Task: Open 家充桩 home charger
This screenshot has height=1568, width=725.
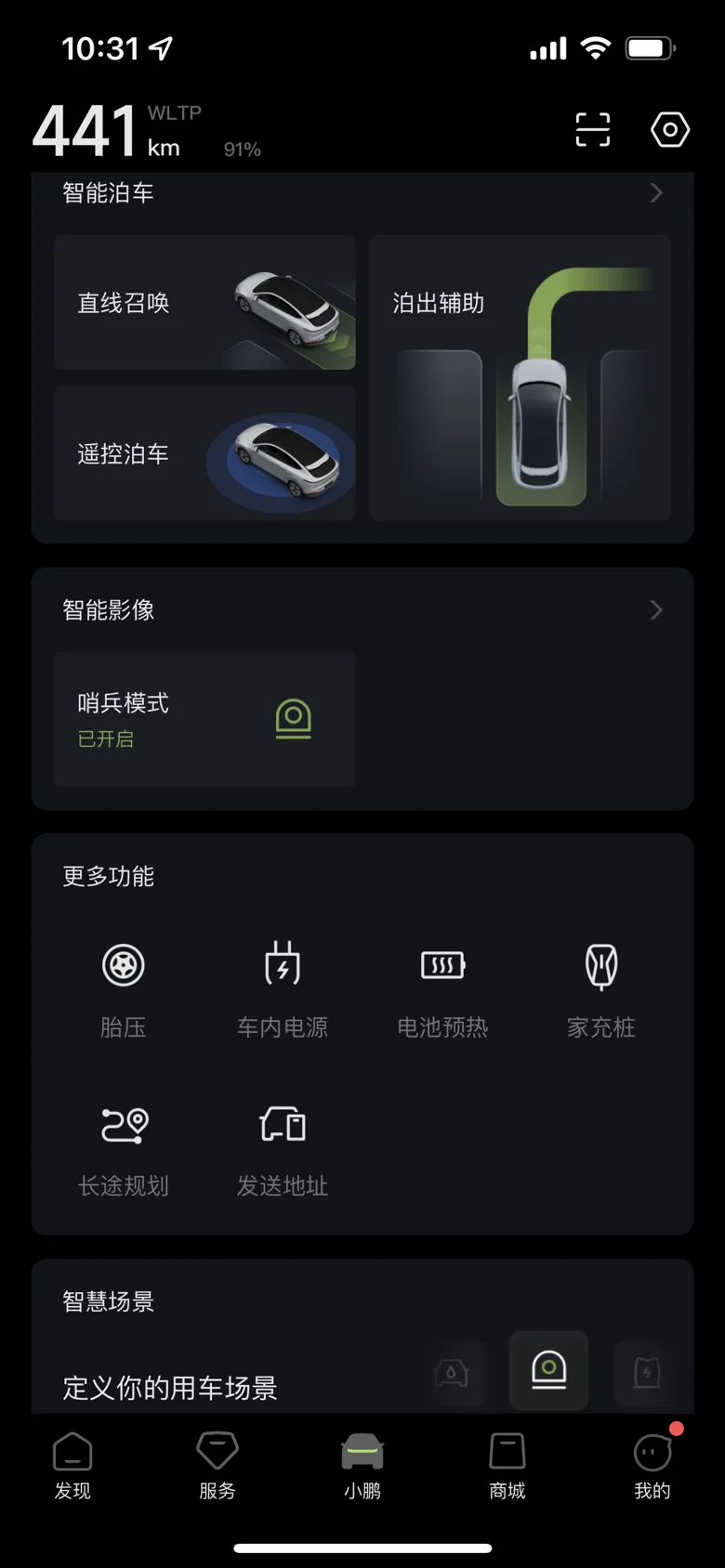Action: pos(601,989)
